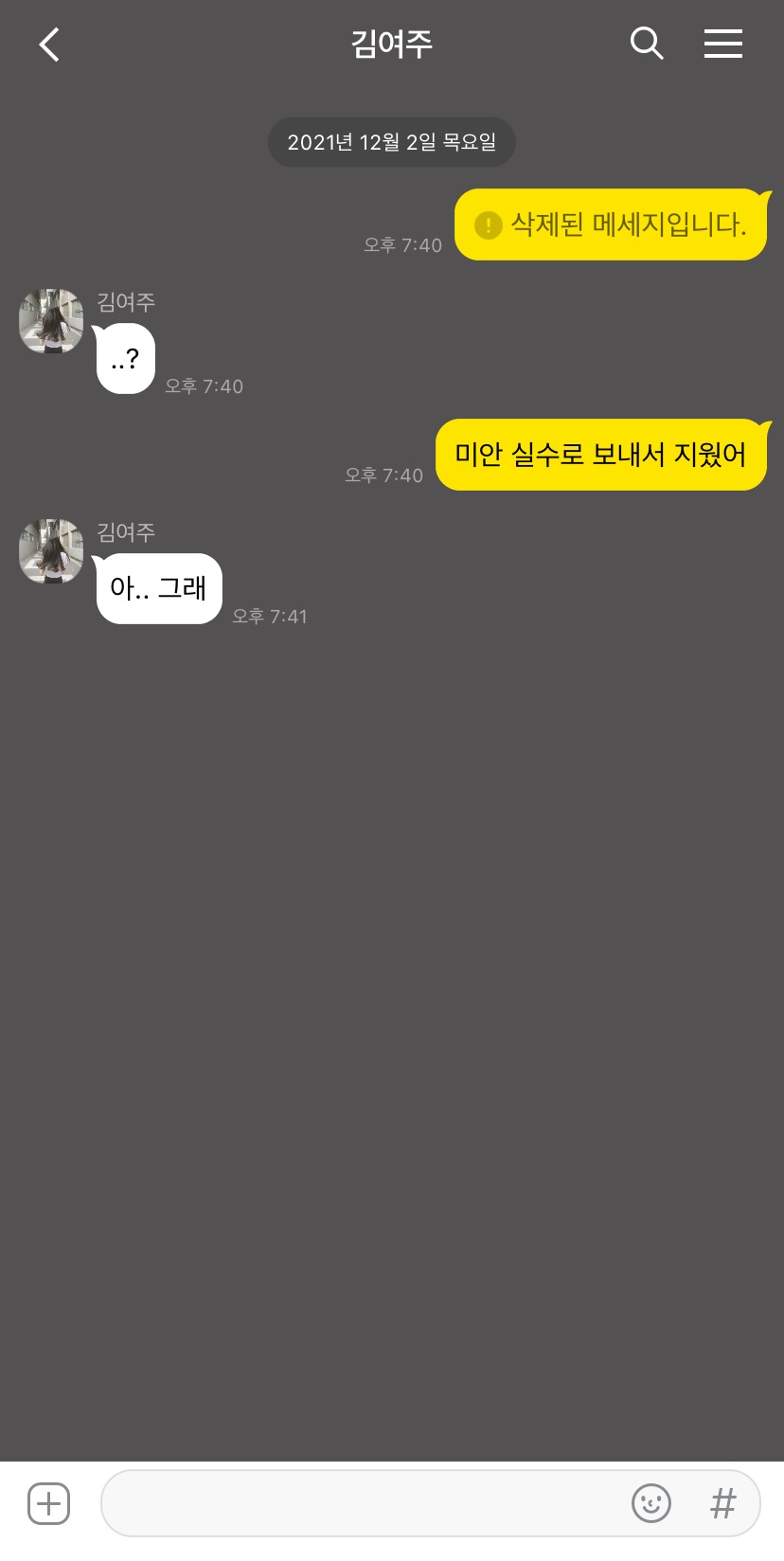Open the hashtag search button
This screenshot has width=784, height=1561.
722,1503
